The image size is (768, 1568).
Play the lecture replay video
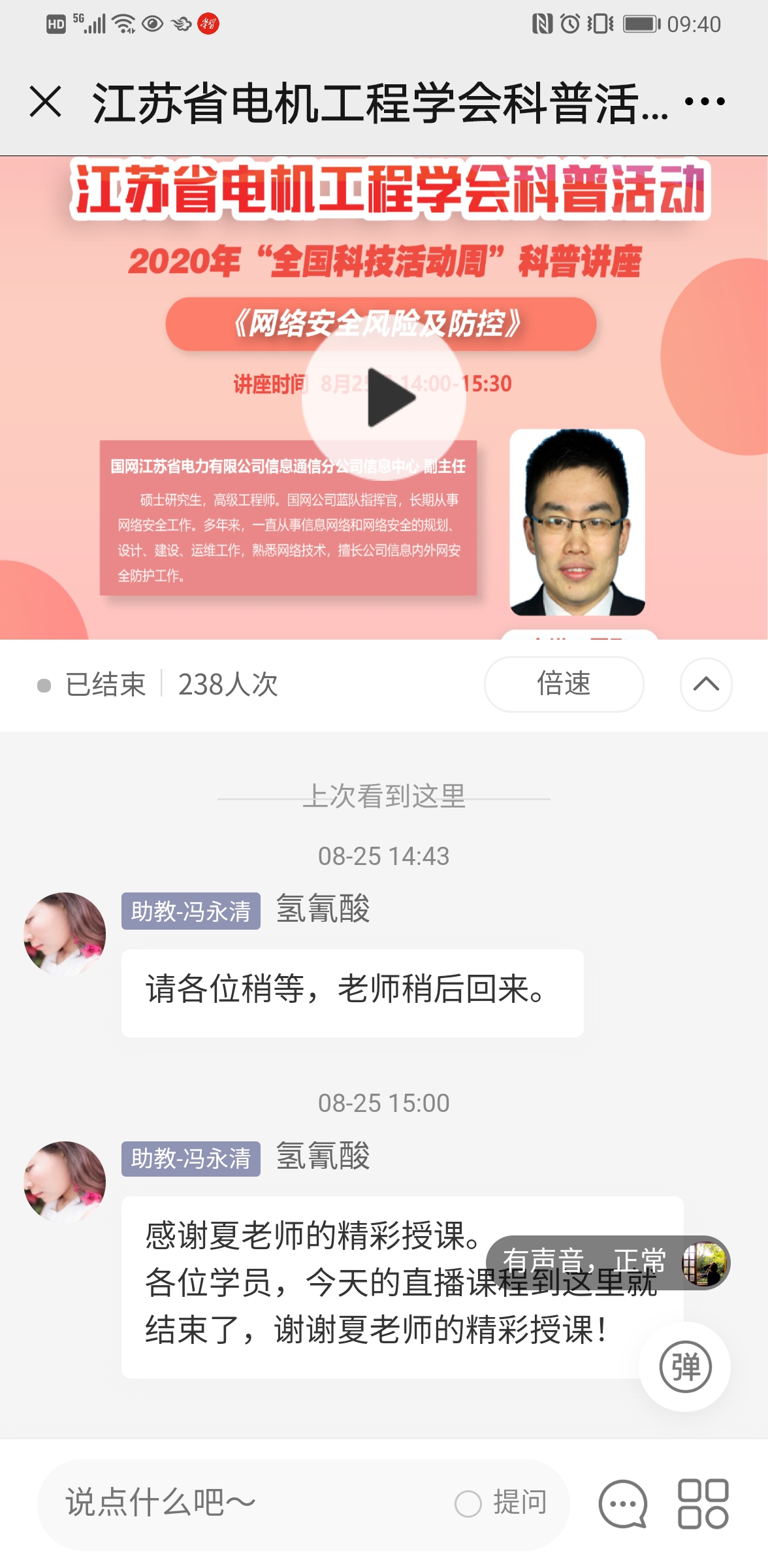pyautogui.click(x=384, y=398)
